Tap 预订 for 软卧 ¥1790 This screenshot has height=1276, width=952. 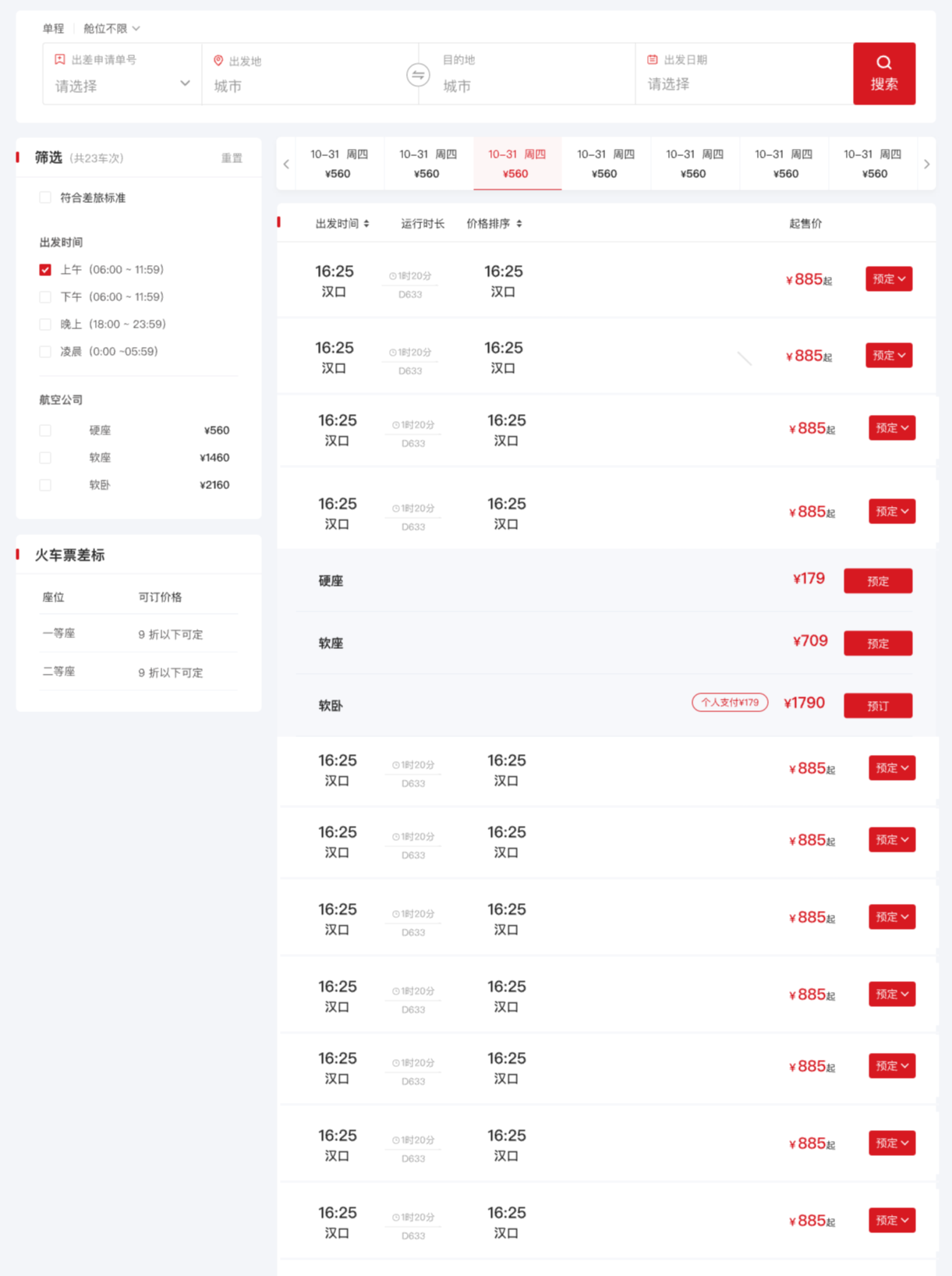[x=878, y=706]
